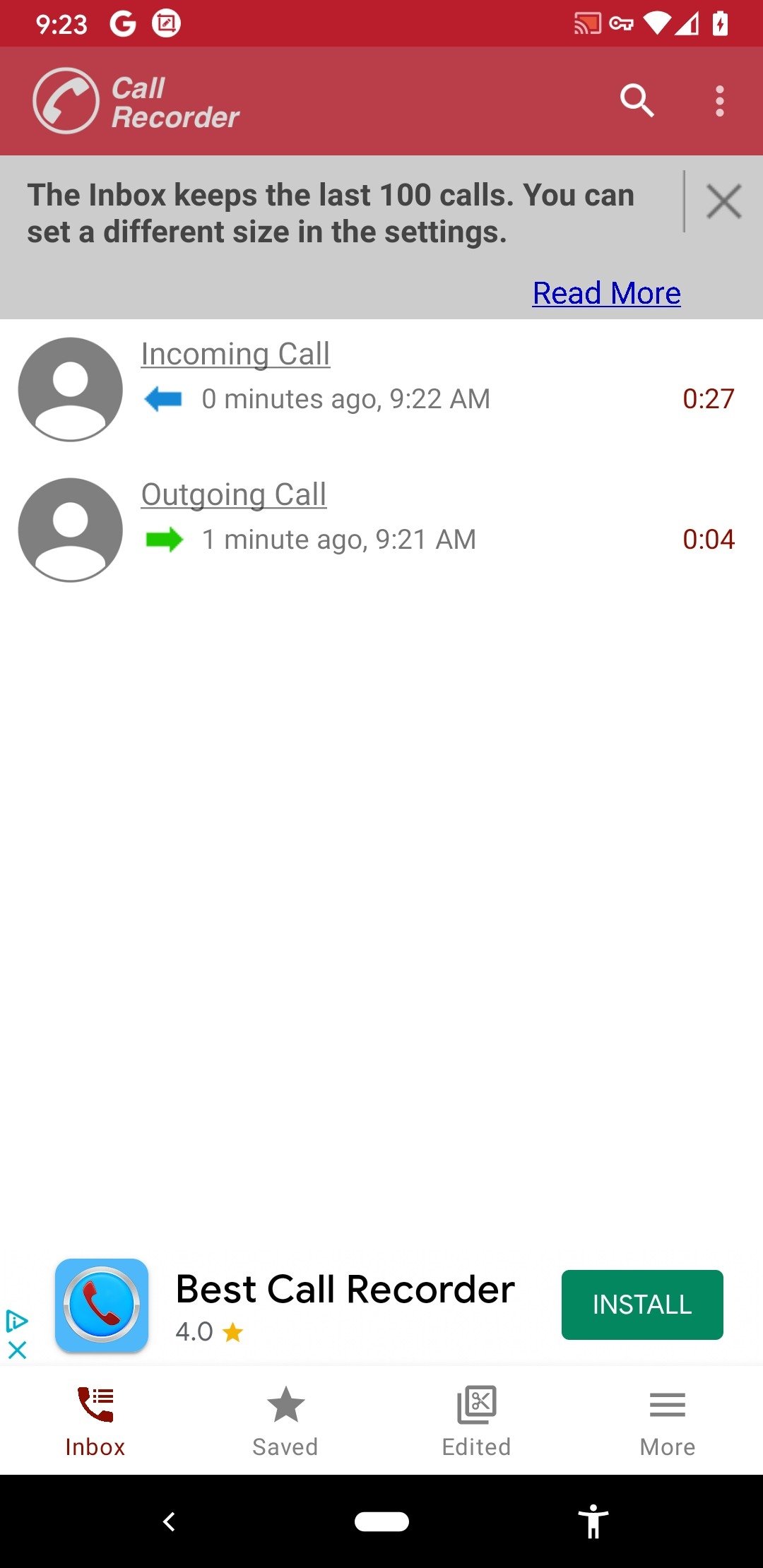Open the Read More link
763x1568 pixels.
(605, 292)
